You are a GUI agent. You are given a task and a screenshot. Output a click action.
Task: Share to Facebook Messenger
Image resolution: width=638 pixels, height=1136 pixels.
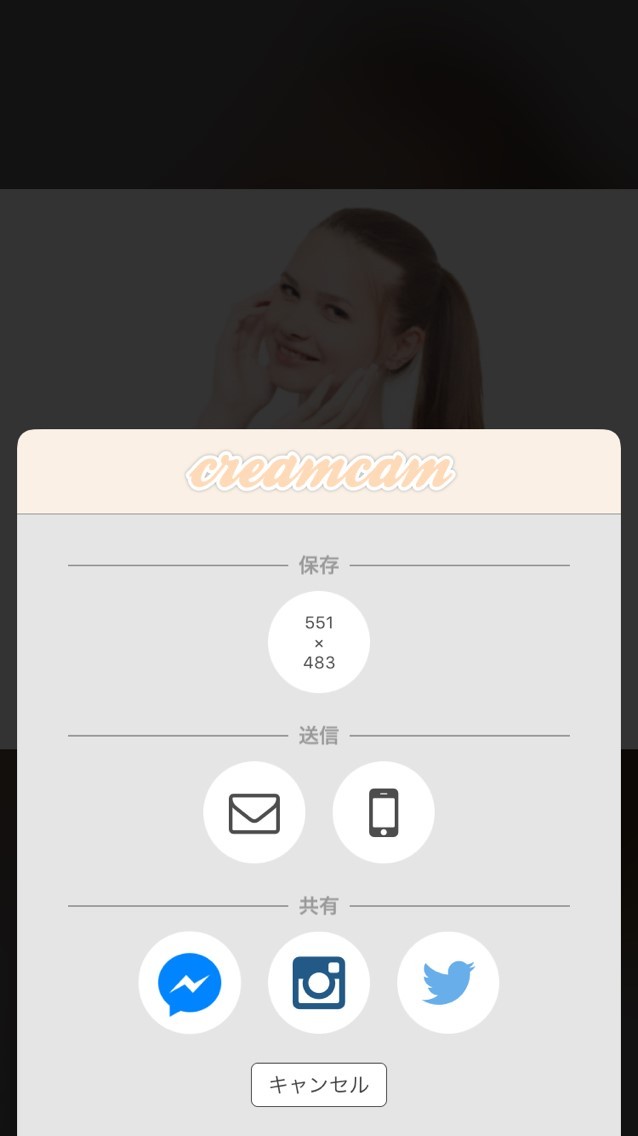[x=190, y=982]
